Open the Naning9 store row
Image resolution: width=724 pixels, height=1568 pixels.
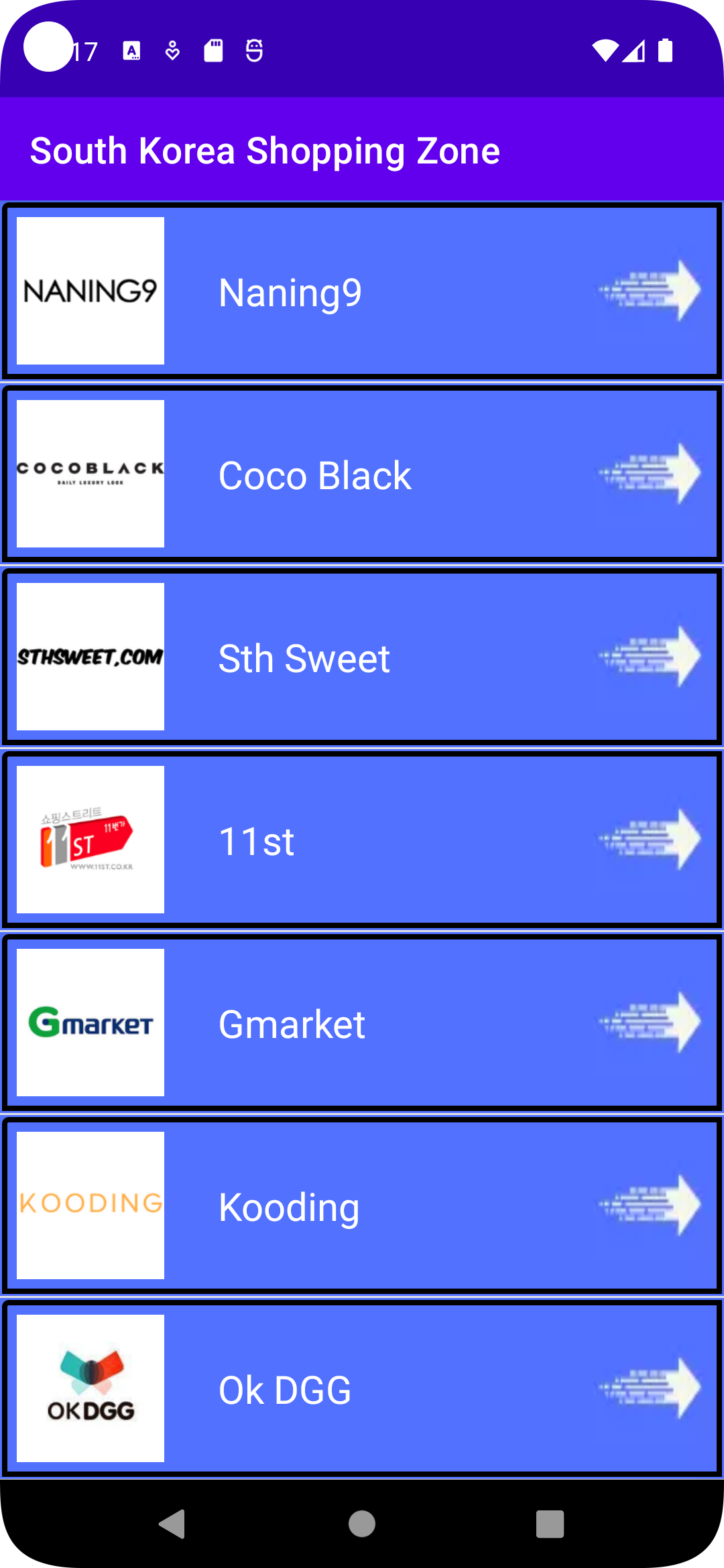(362, 291)
